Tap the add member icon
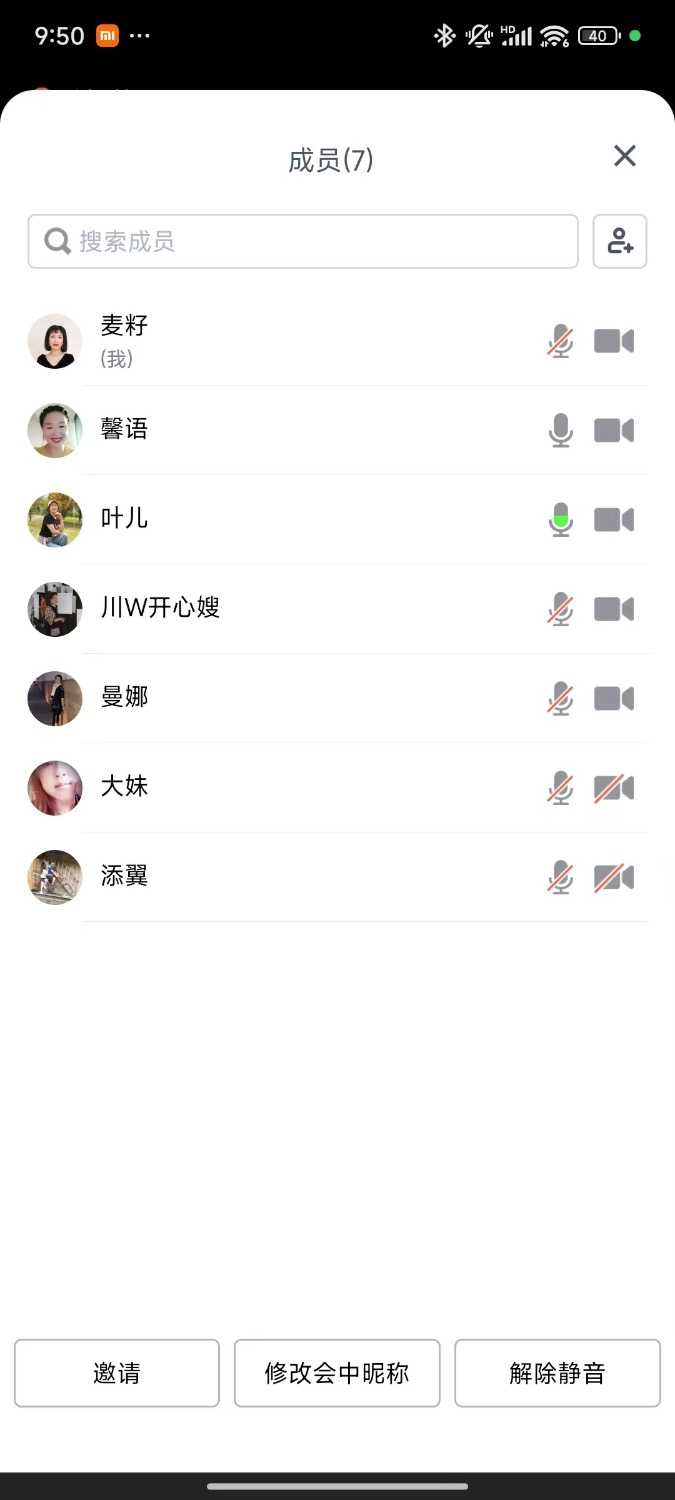 point(620,242)
